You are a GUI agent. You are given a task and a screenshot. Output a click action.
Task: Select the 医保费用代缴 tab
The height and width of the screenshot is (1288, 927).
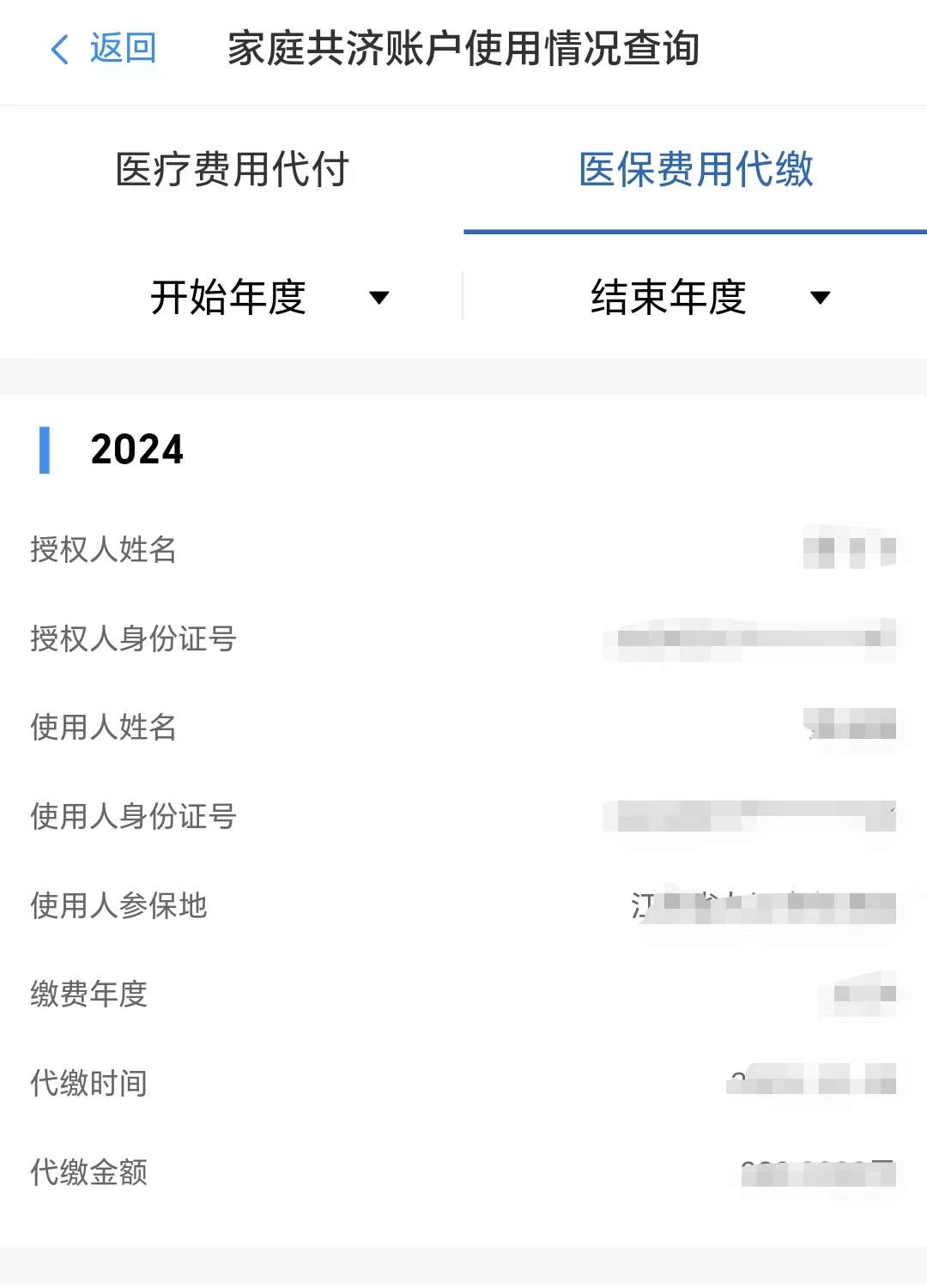click(695, 169)
